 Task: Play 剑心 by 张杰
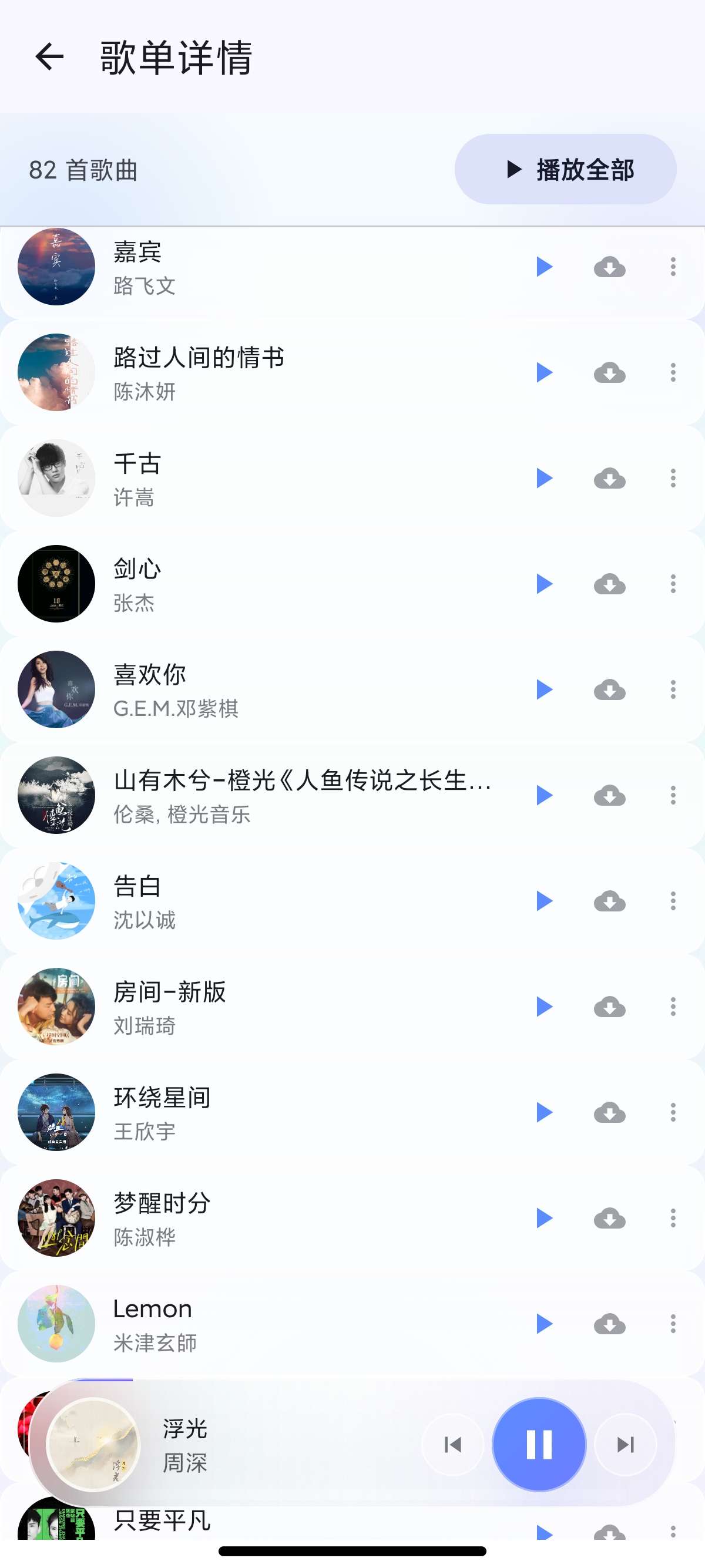tap(544, 584)
